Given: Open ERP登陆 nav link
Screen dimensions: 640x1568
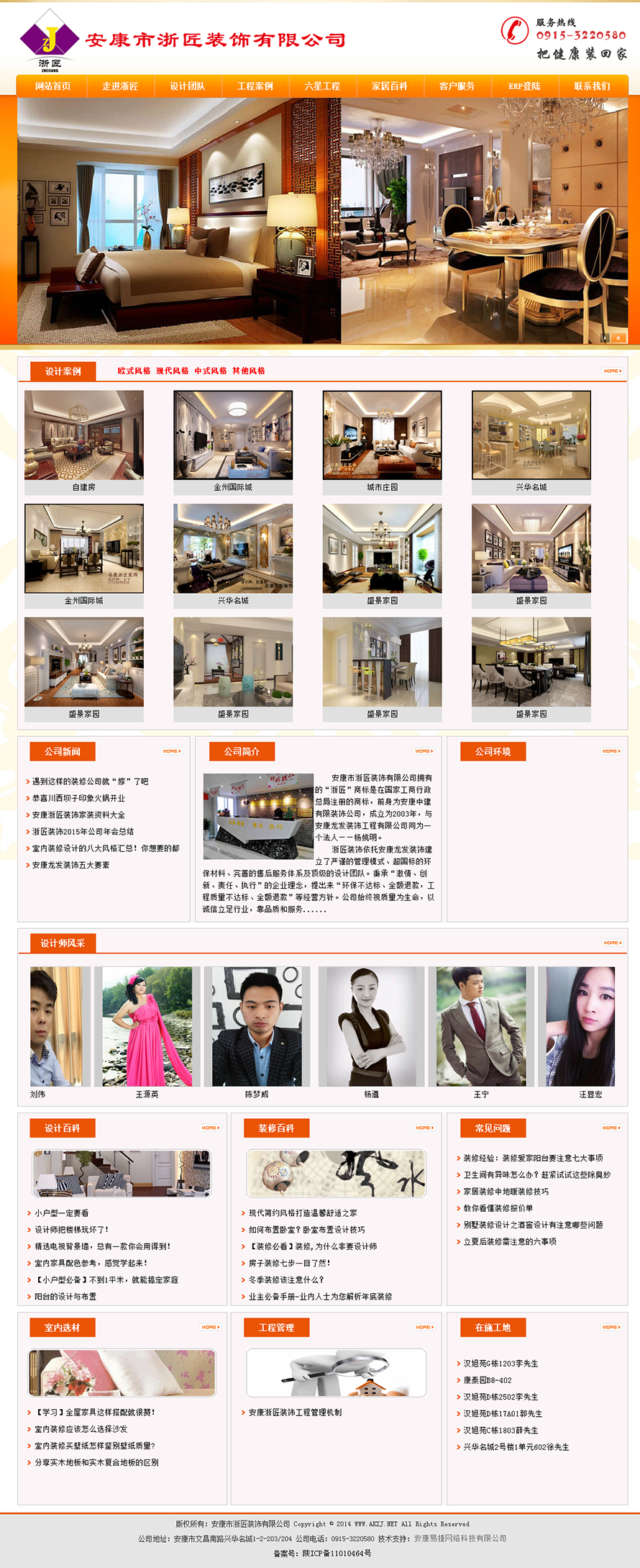Looking at the screenshot, I should coord(524,86).
